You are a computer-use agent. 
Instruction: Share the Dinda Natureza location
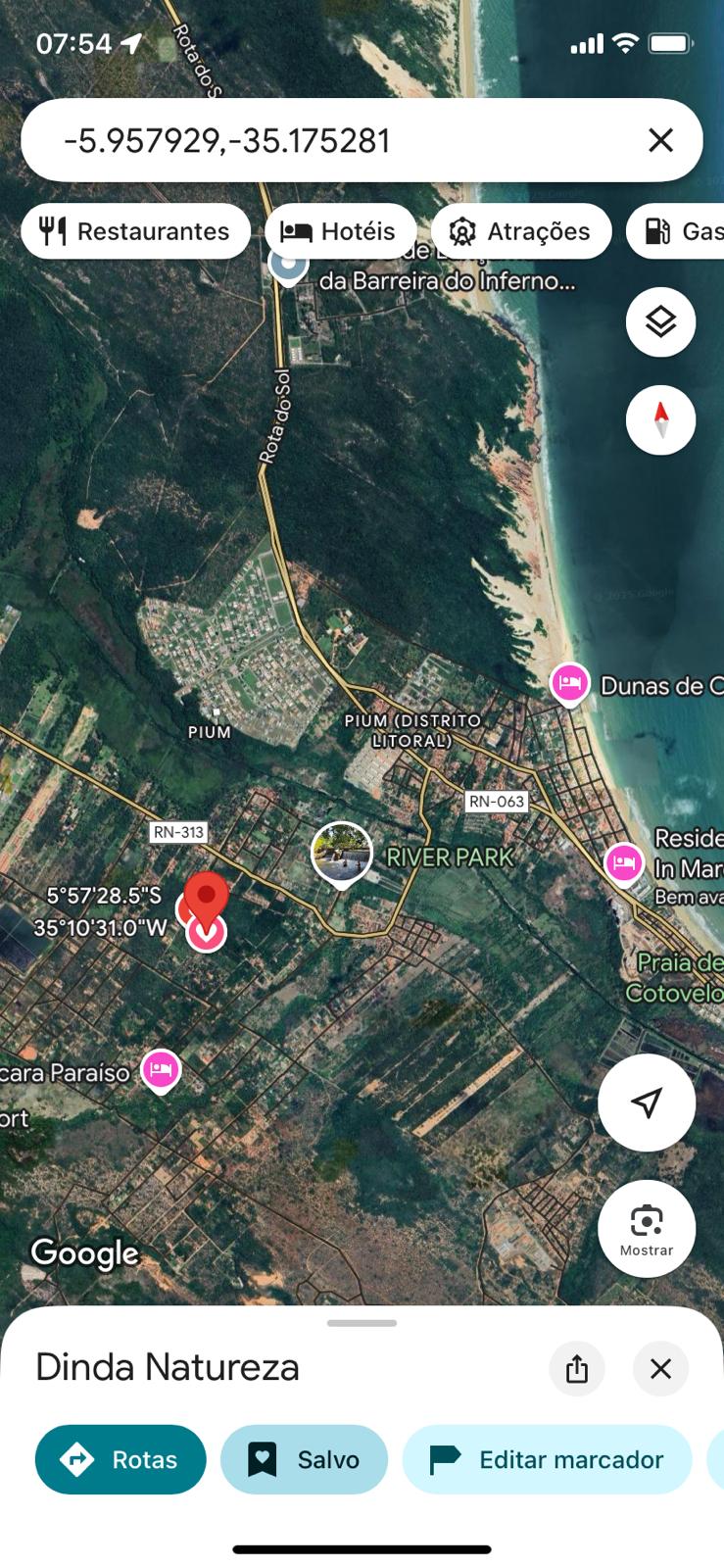(x=577, y=1368)
